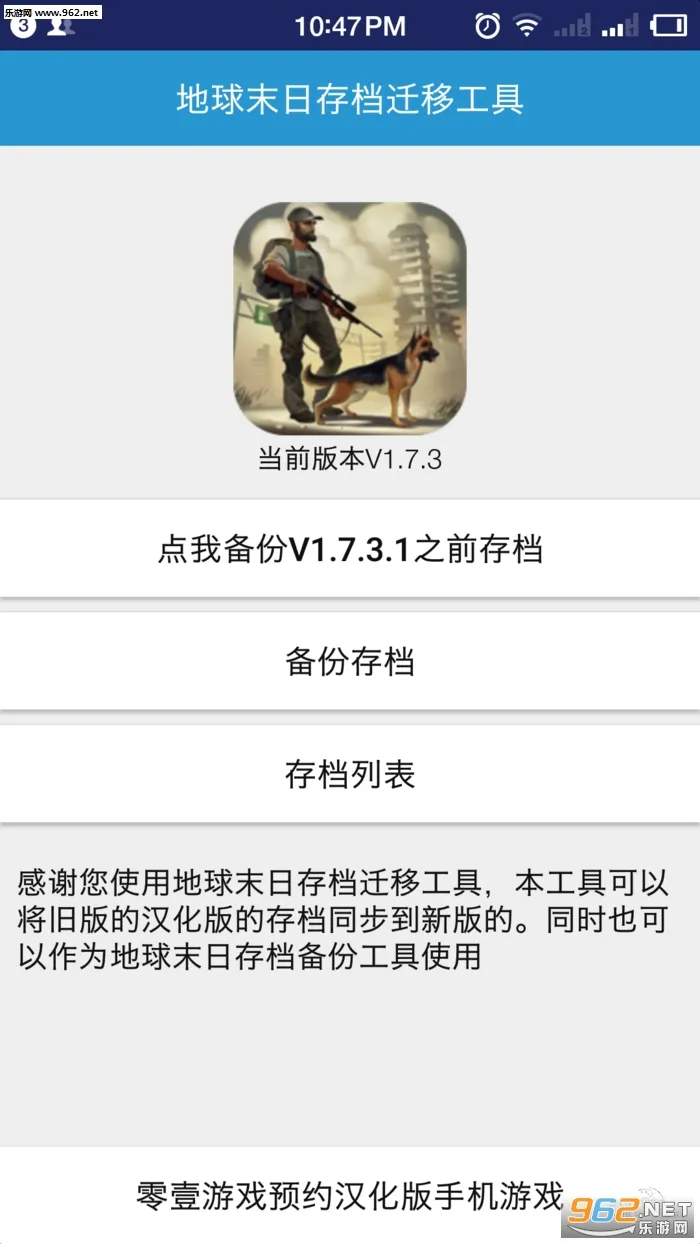Viewport: 700px width, 1244px height.
Task: Select the 备份存档 button
Action: (350, 662)
